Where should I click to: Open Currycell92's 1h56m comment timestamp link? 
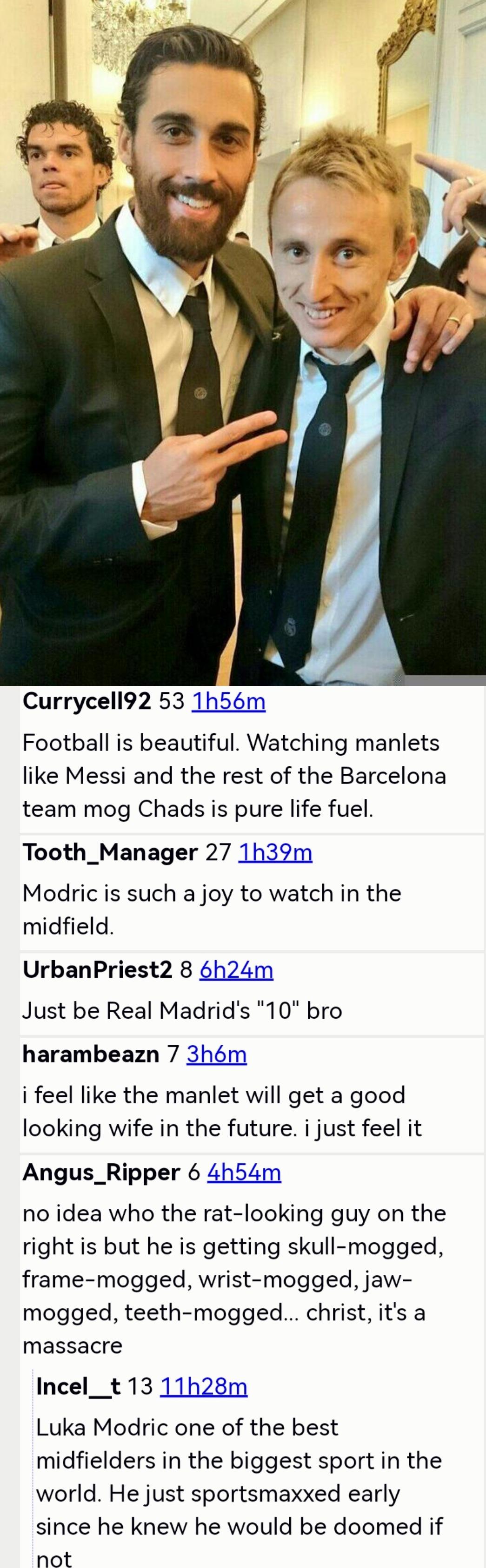228,702
